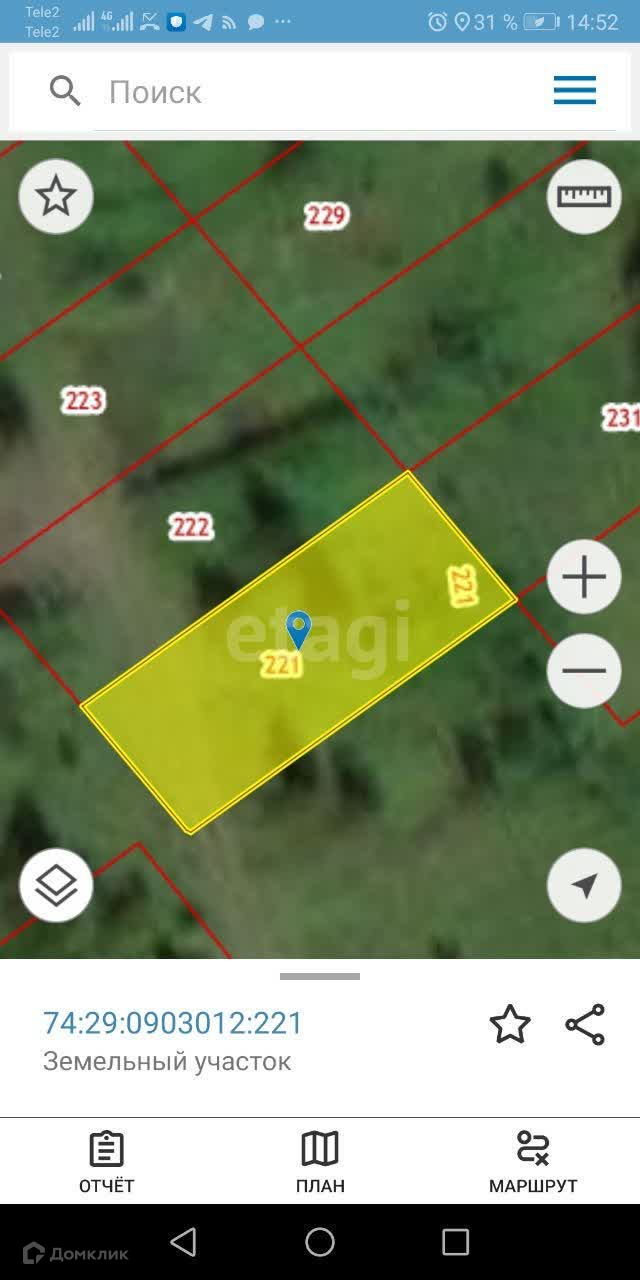Go back using system navigation
The width and height of the screenshot is (640, 1280).
pyautogui.click(x=183, y=1242)
